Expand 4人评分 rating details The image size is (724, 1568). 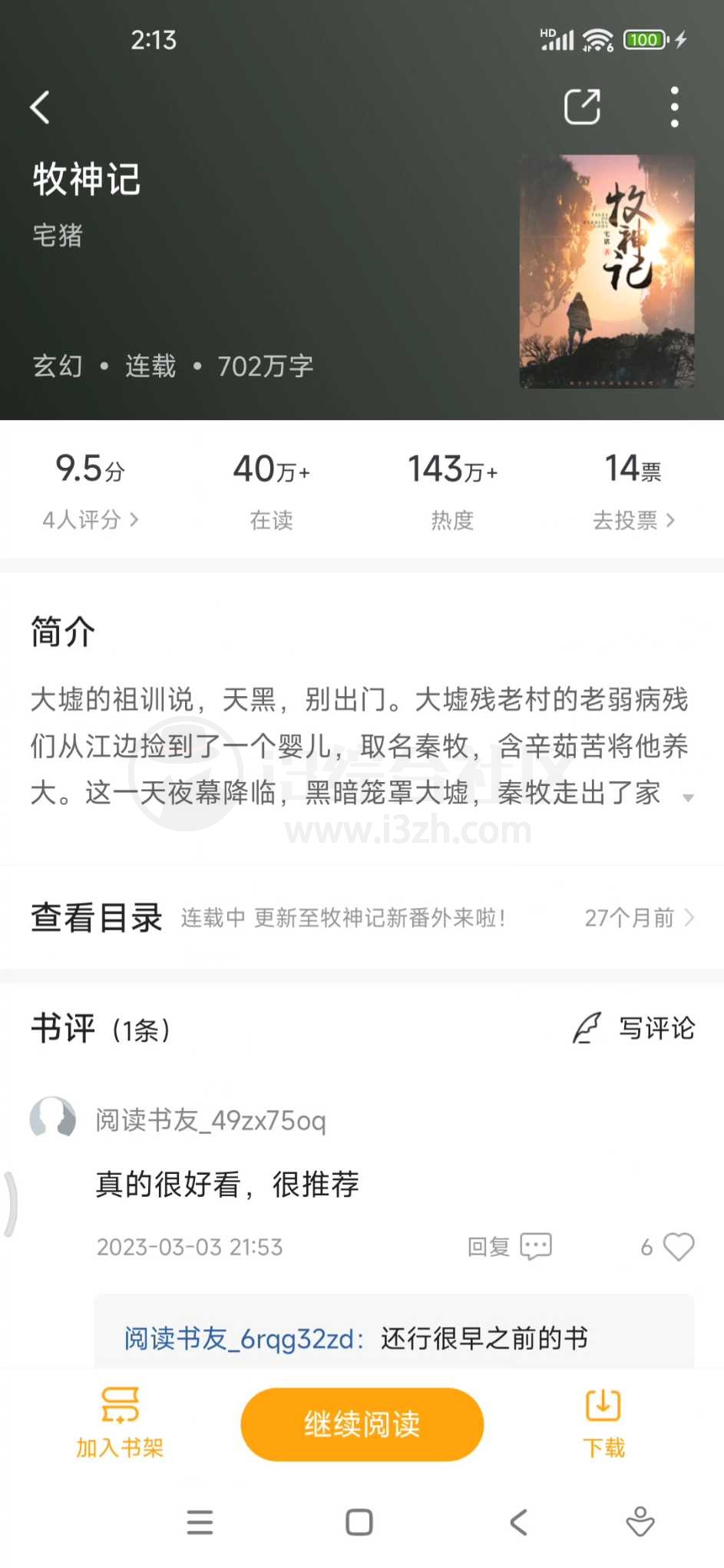click(x=91, y=520)
